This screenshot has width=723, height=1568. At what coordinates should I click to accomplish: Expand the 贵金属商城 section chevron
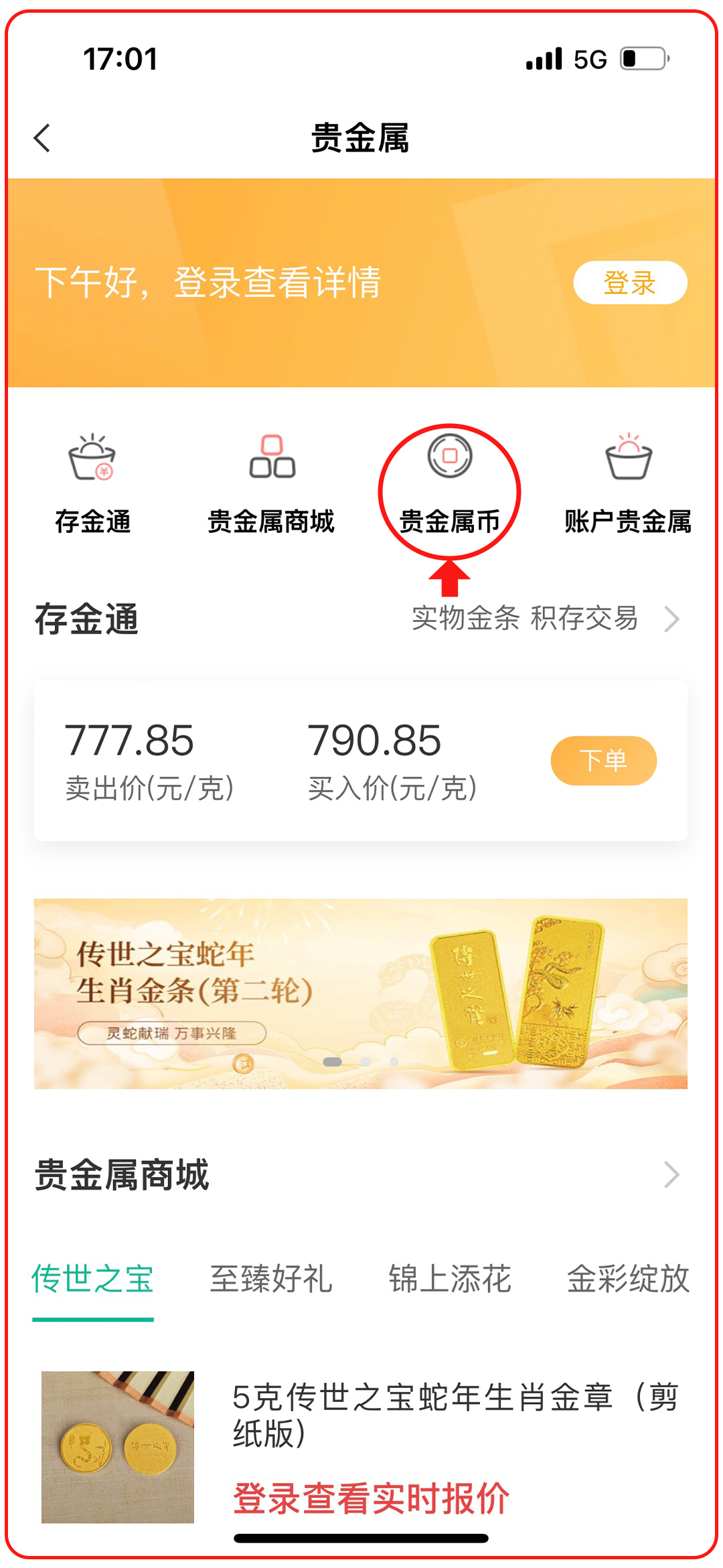671,1175
